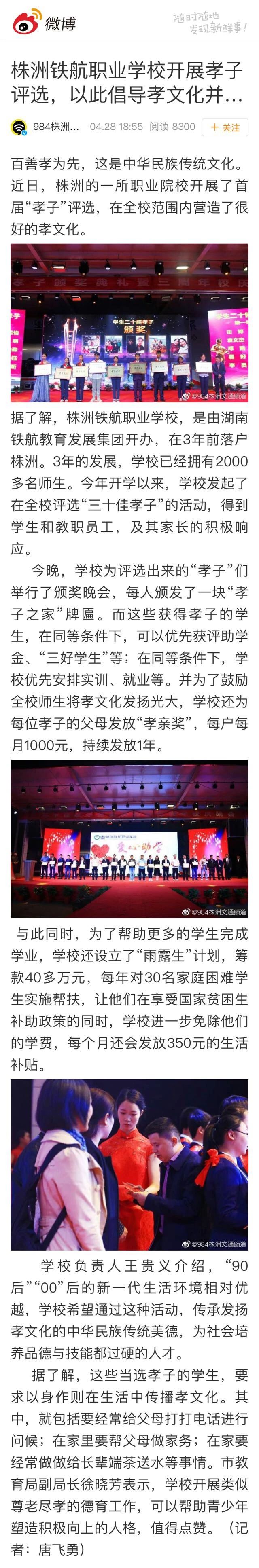Follow the 984株洲 account with the 关注 button

coord(225,127)
